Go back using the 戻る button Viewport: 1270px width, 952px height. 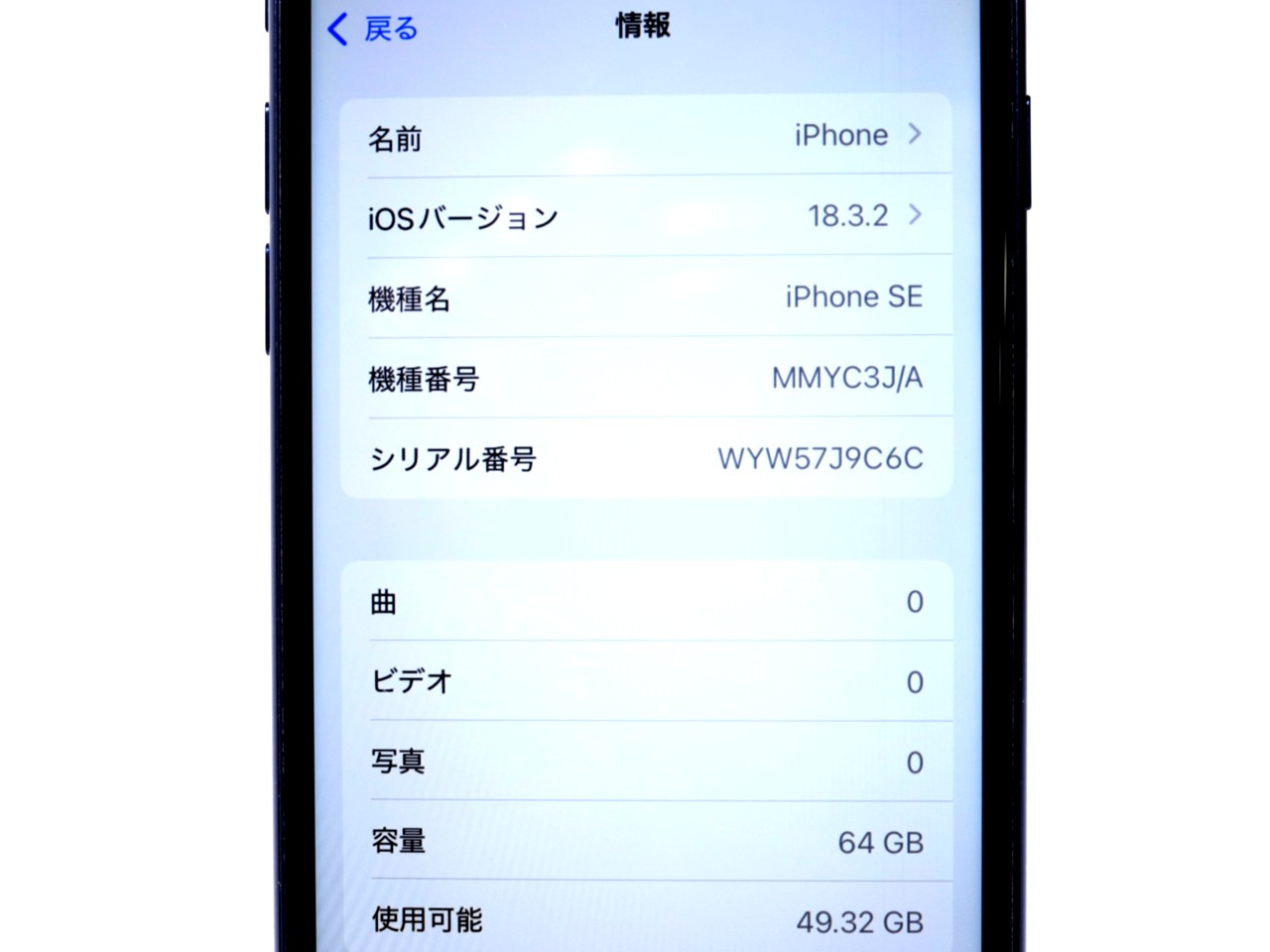coord(373,29)
